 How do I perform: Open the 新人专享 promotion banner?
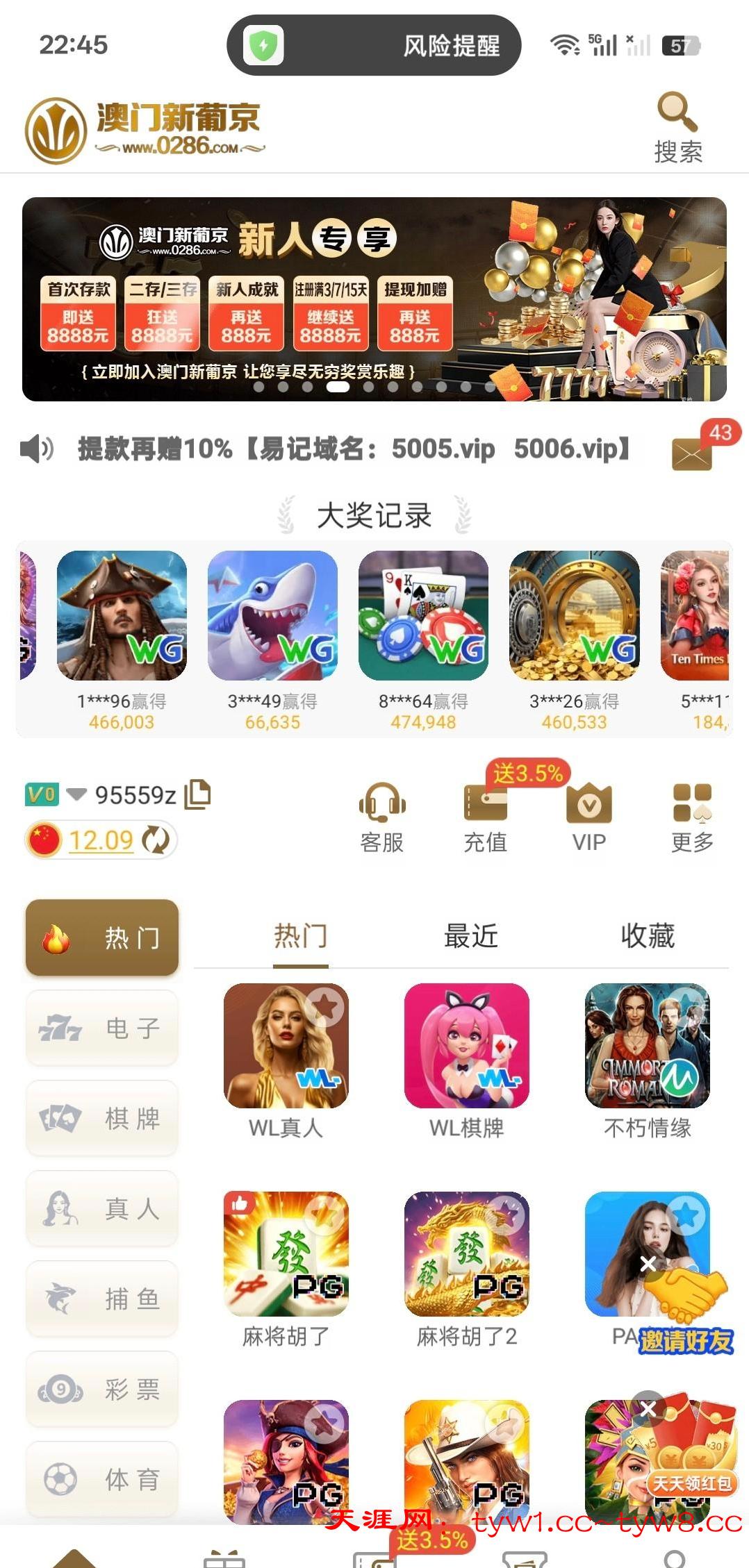point(374,299)
